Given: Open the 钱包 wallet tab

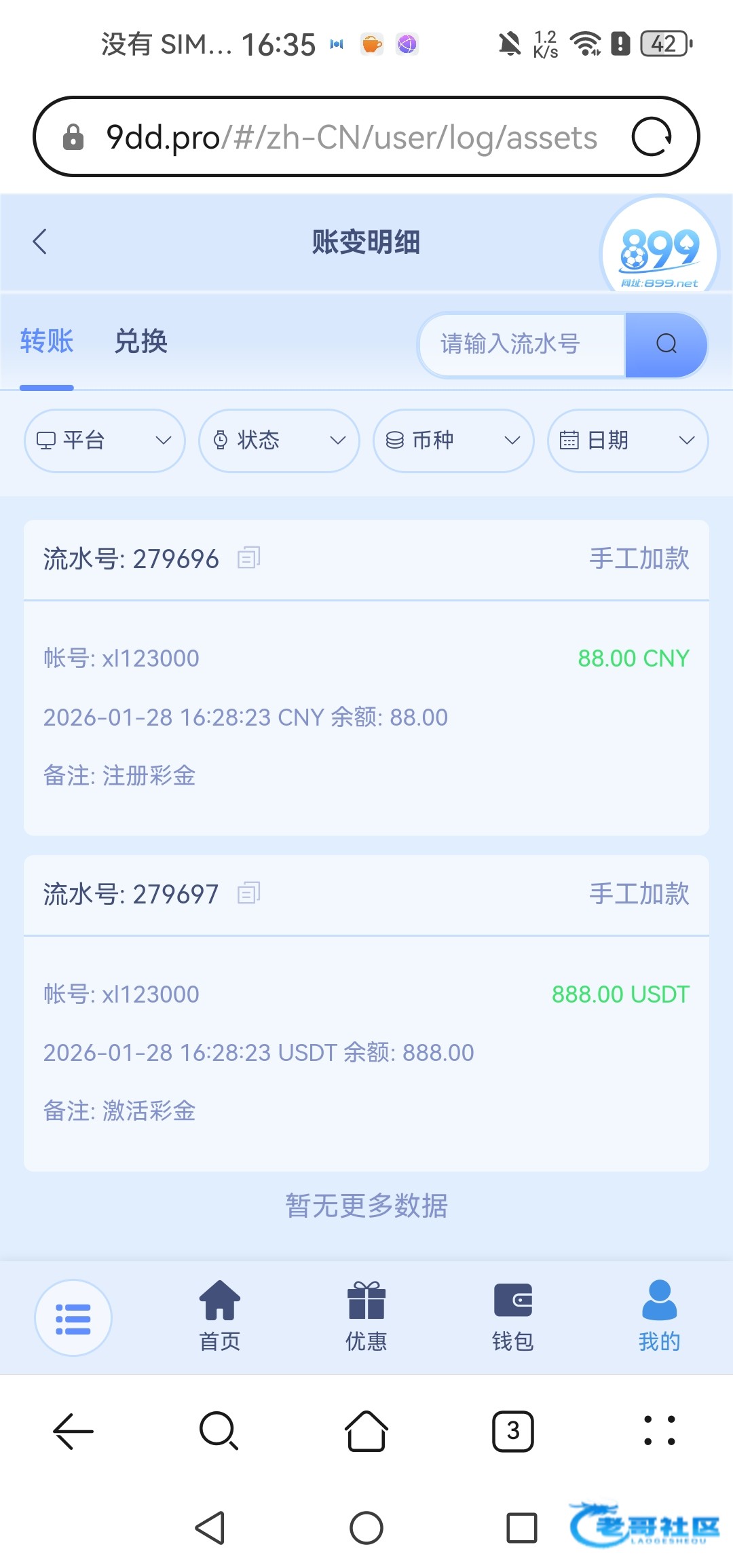Looking at the screenshot, I should (x=513, y=1315).
